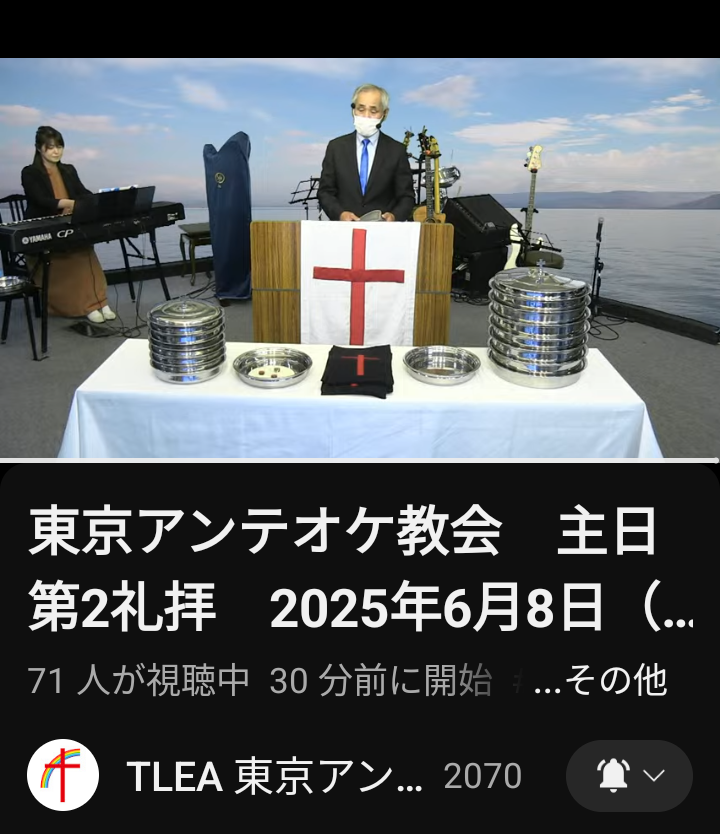This screenshot has height=834, width=720.
Task: Tap the live video player
Action: [360, 258]
